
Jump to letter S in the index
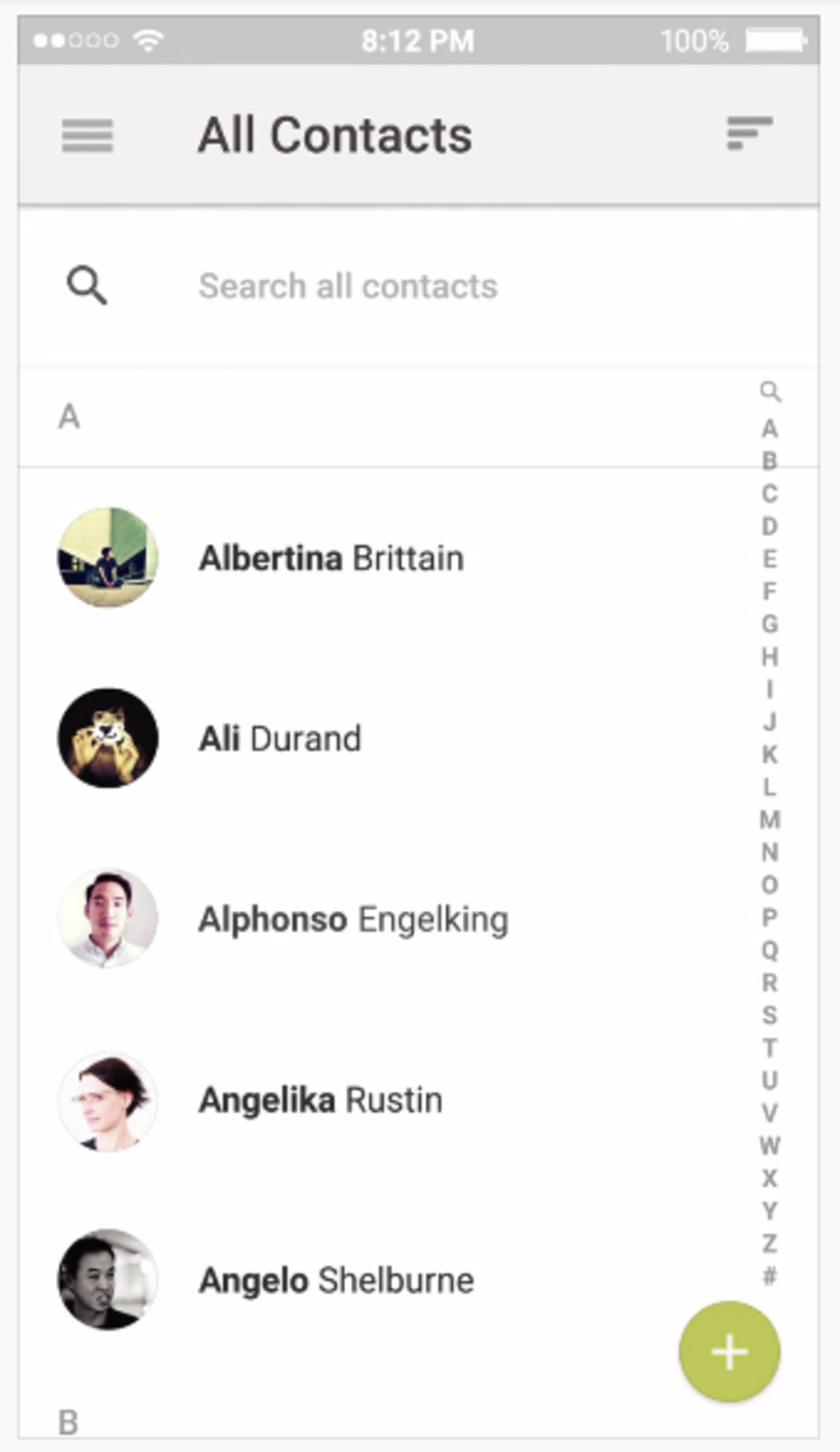click(x=769, y=1015)
